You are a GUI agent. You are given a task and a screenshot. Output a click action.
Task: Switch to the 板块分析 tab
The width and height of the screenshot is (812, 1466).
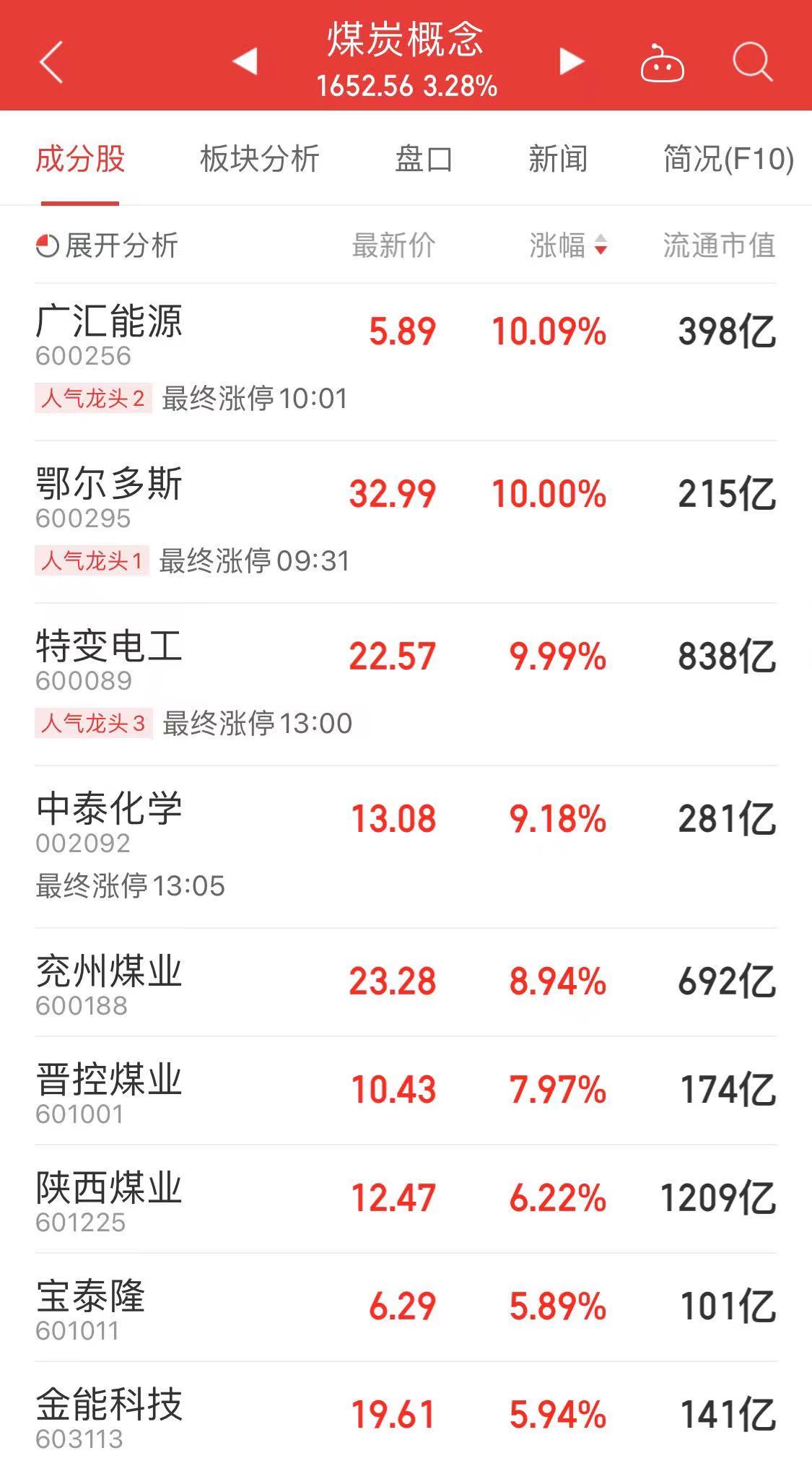click(x=260, y=159)
